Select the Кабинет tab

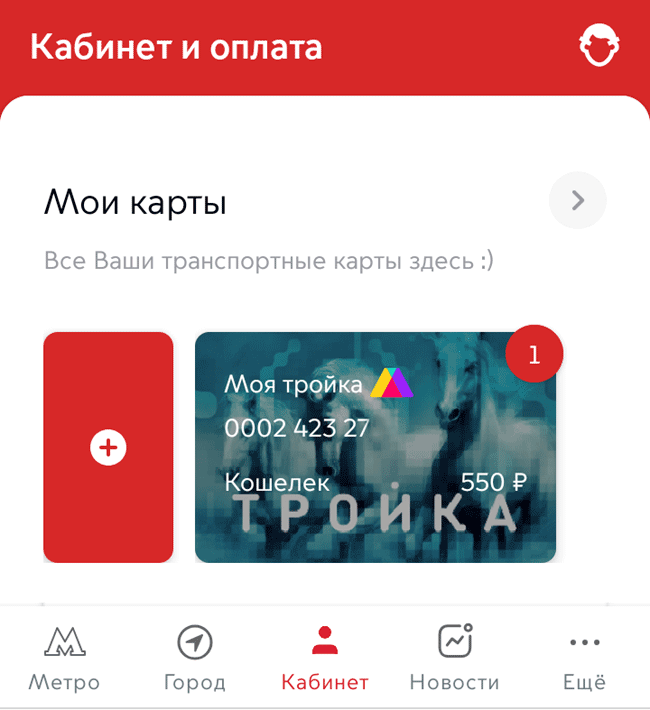click(x=324, y=658)
